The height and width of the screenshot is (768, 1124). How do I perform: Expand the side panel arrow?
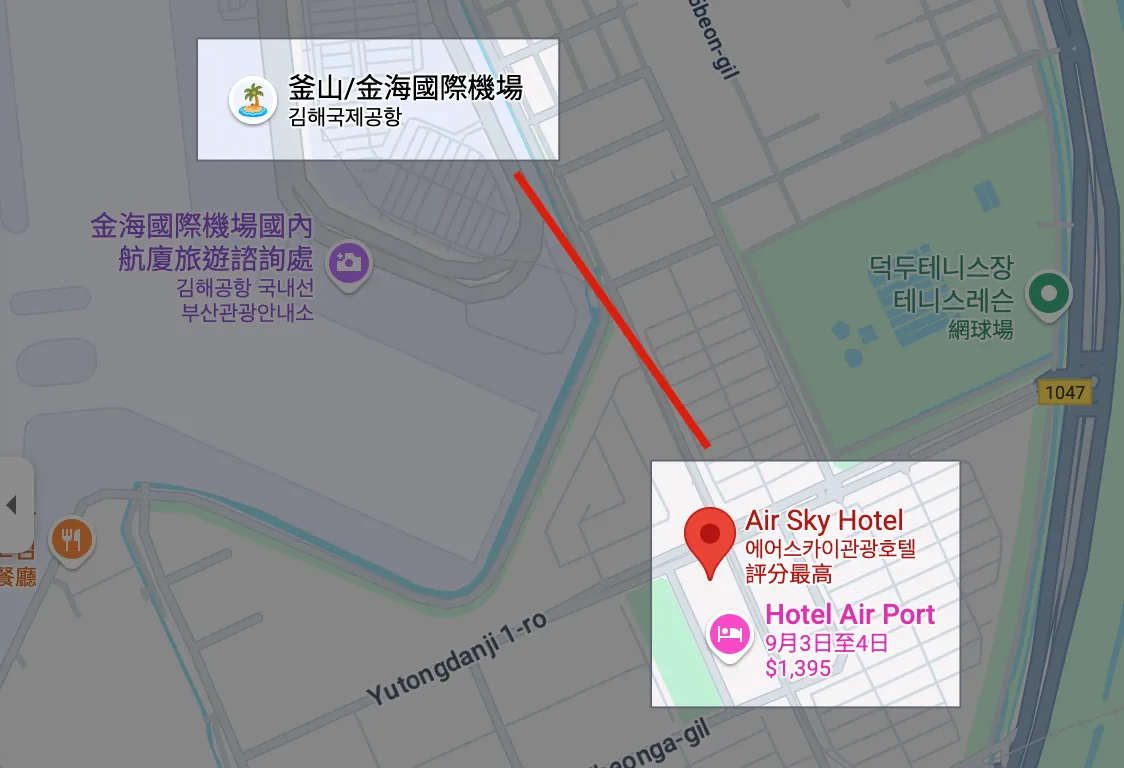[x=13, y=505]
